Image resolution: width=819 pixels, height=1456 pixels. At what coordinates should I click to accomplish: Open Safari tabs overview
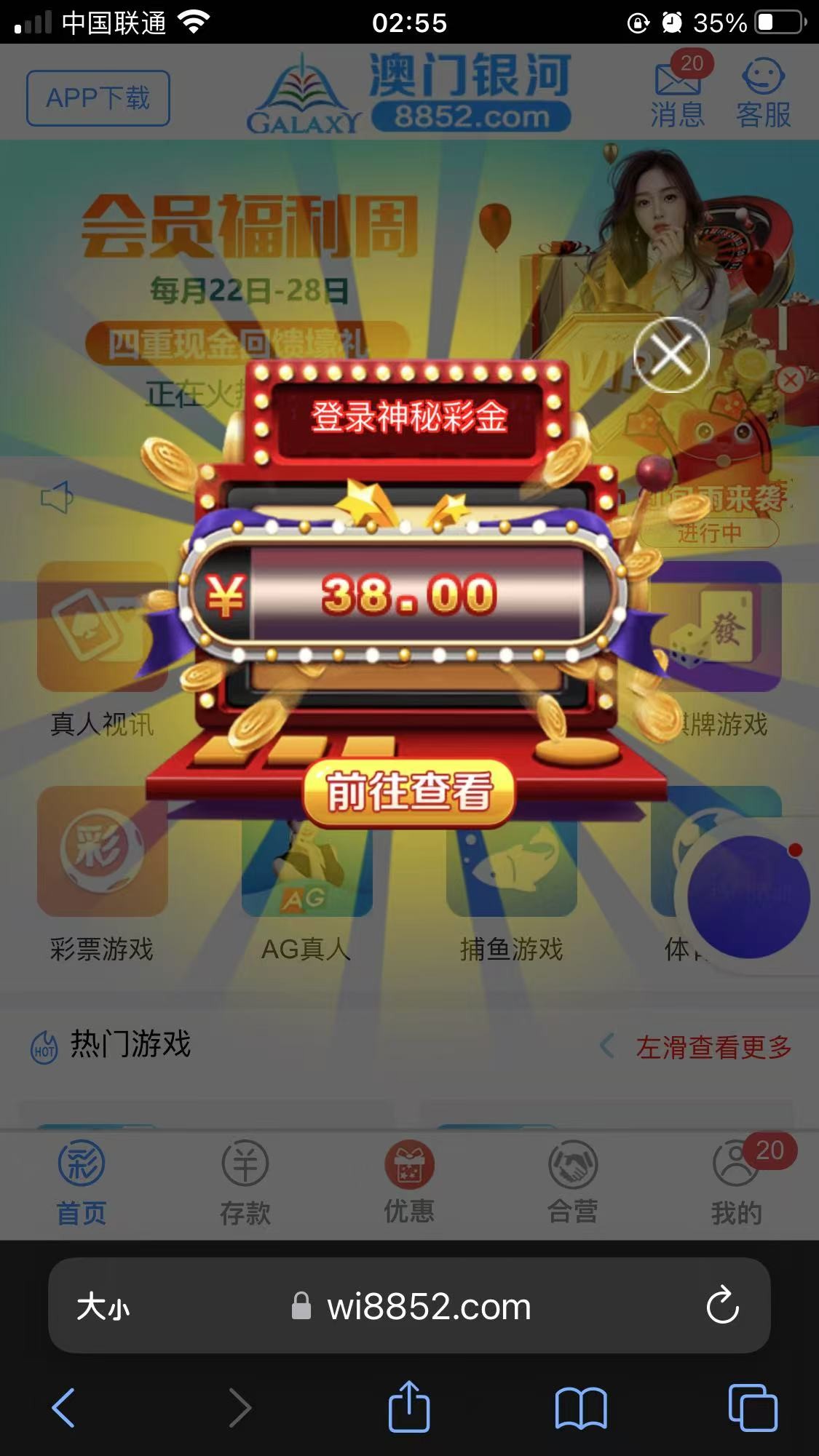click(x=753, y=1407)
